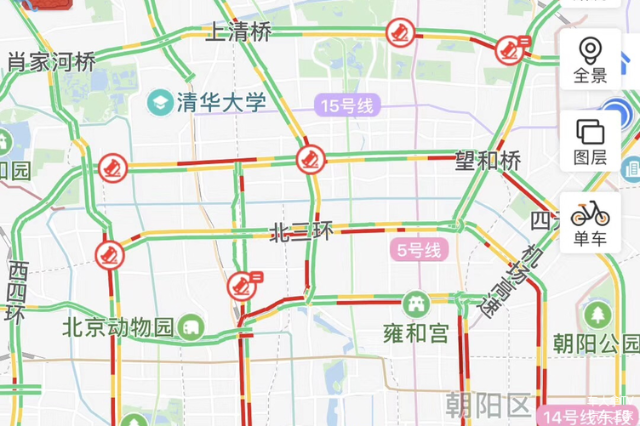Select the 朝阳公园 park marker
This screenshot has height=426, width=640.
pos(596,316)
